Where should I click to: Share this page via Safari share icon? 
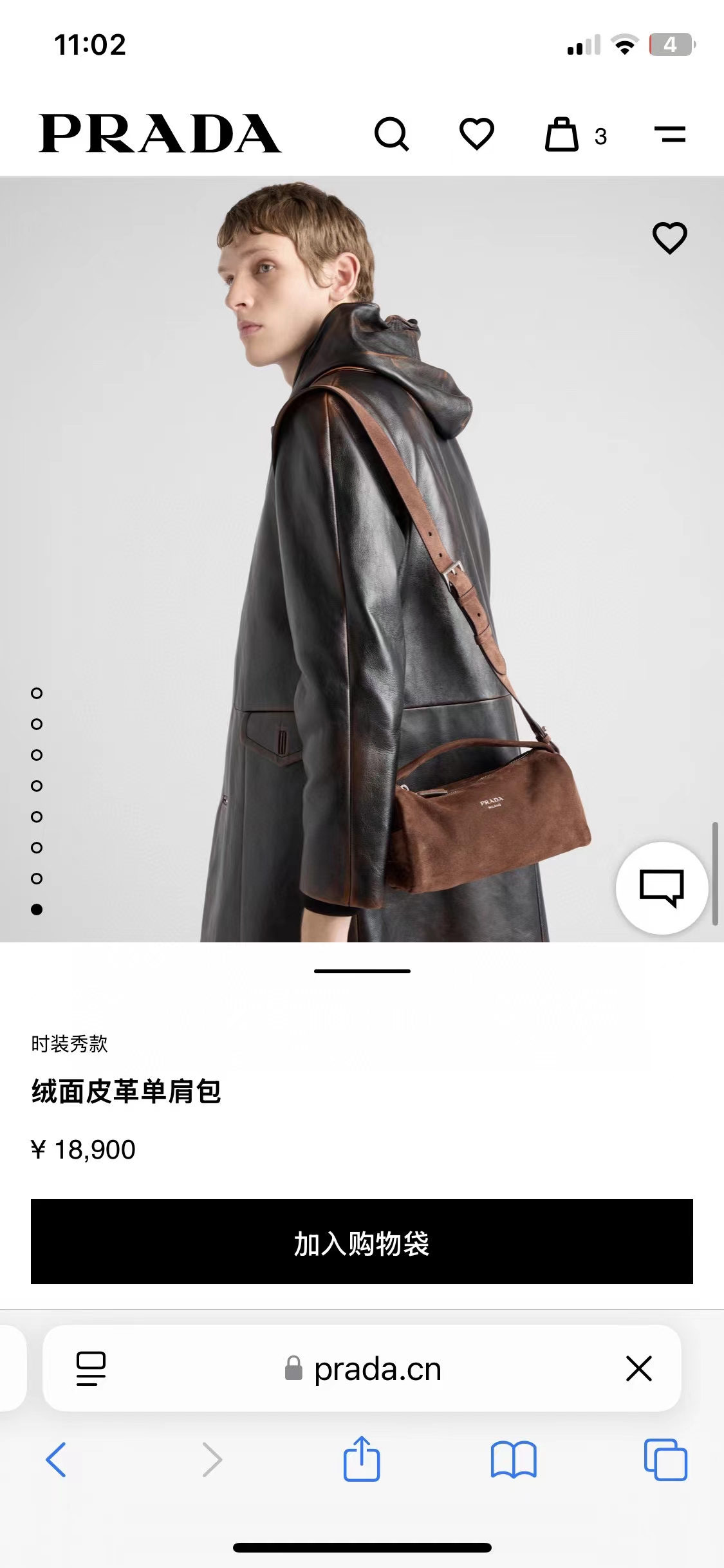coord(362,1459)
